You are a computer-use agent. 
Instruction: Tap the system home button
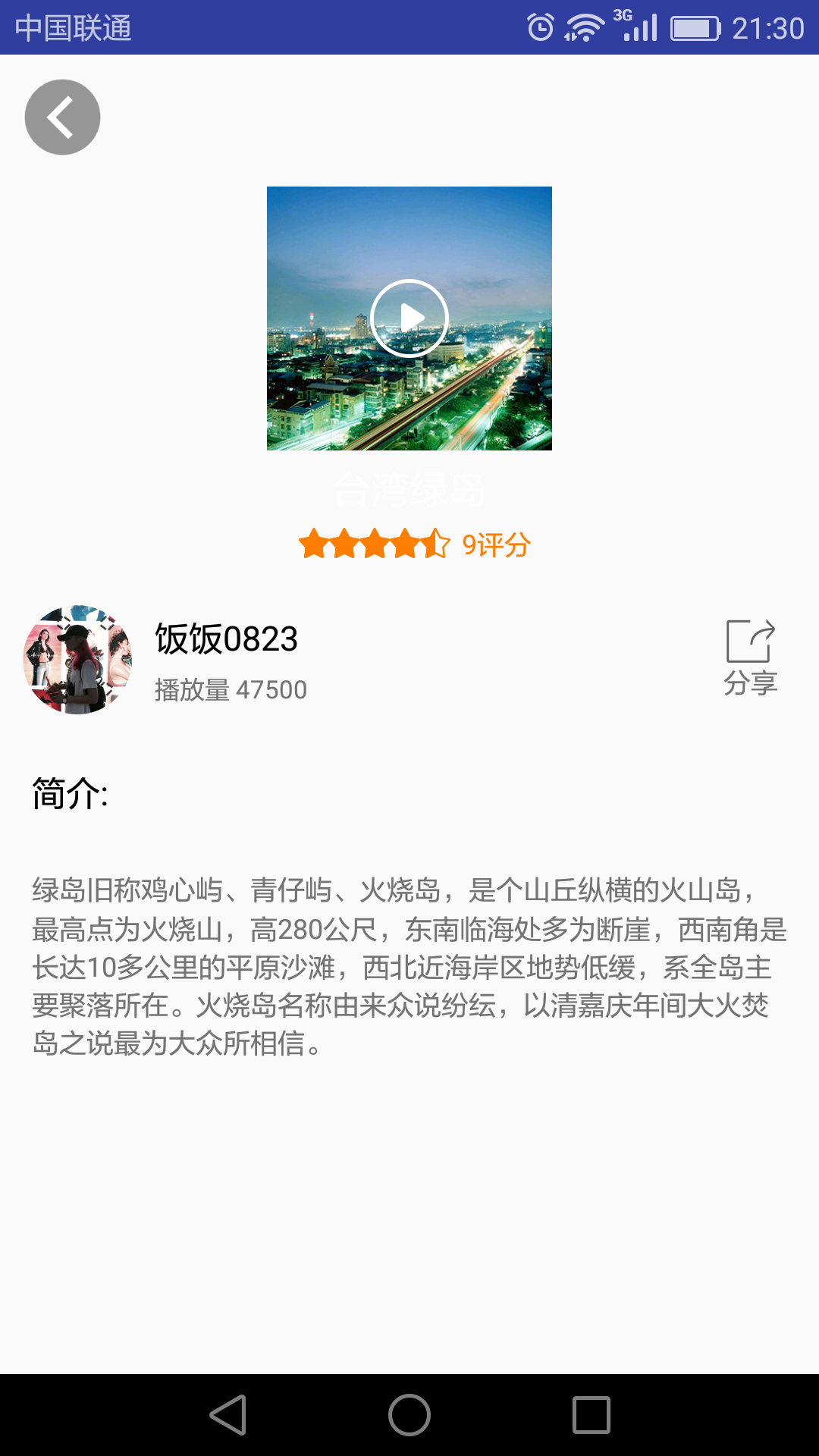[x=409, y=1415]
